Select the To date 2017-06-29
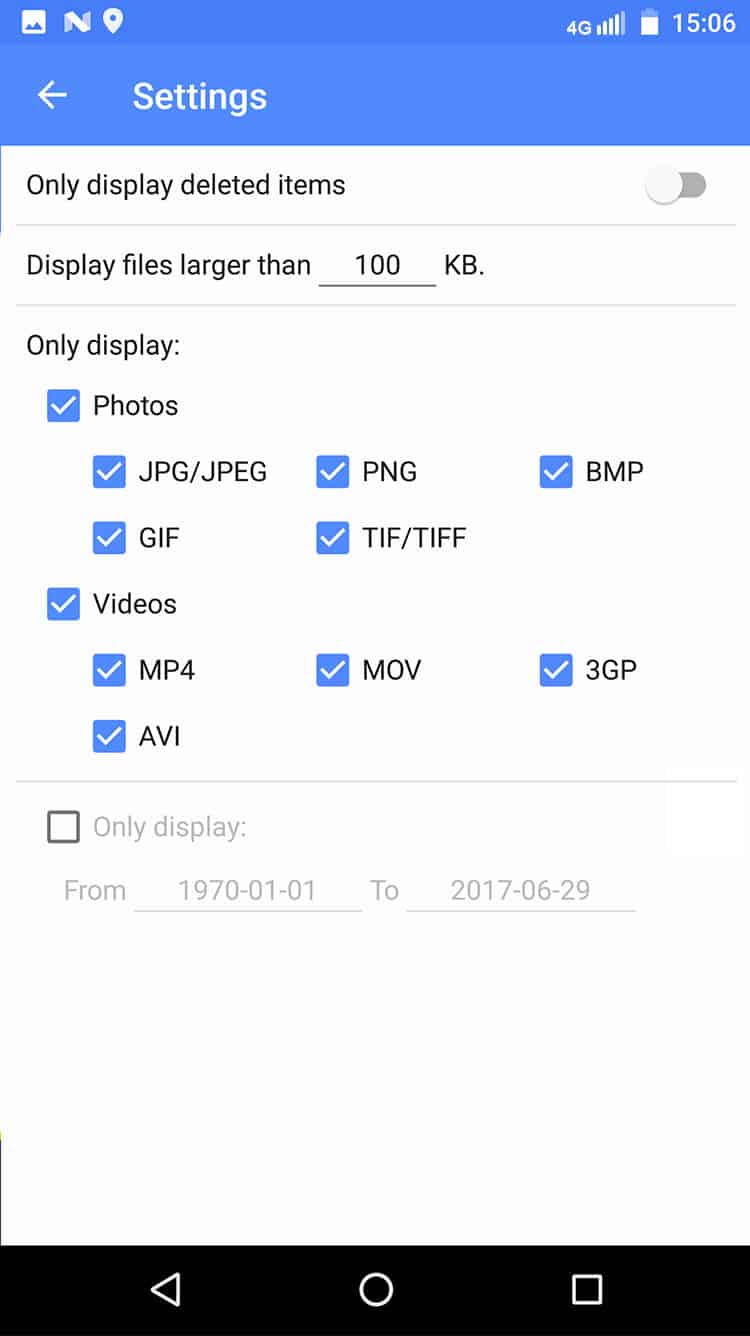Image resolution: width=750 pixels, height=1336 pixels. click(520, 890)
